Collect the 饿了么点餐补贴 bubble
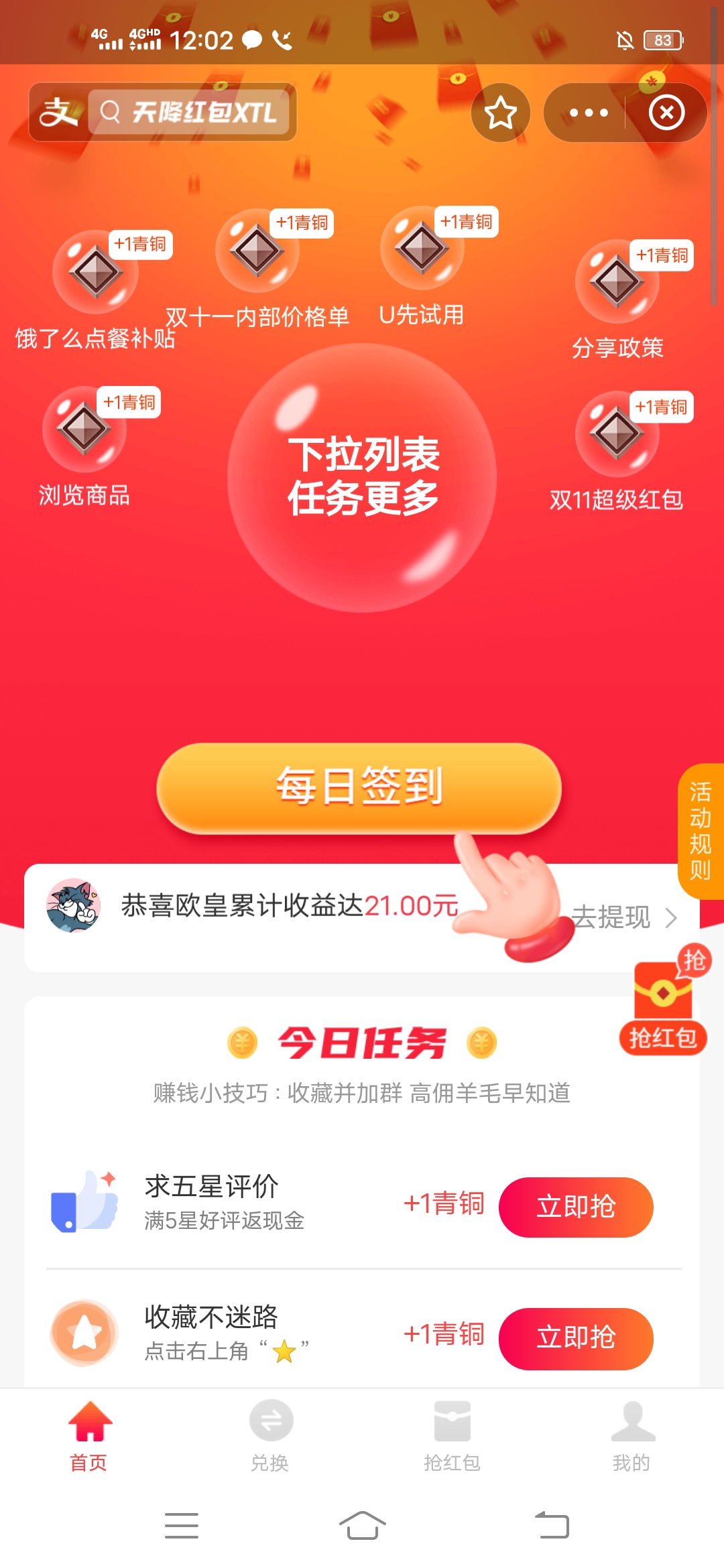 [96, 273]
